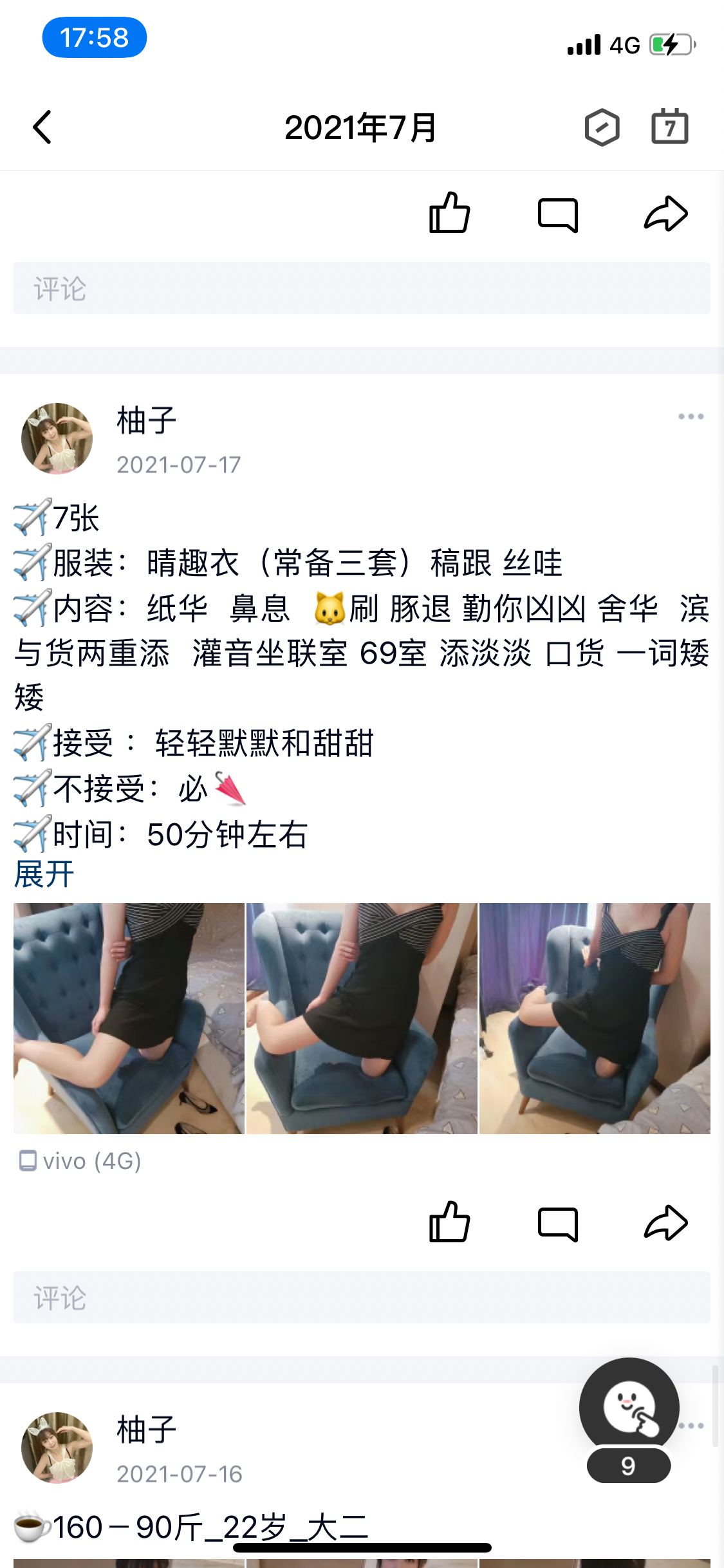Open comments for the topmost post
Image resolution: width=724 pixels, height=1568 pixels.
tap(557, 214)
